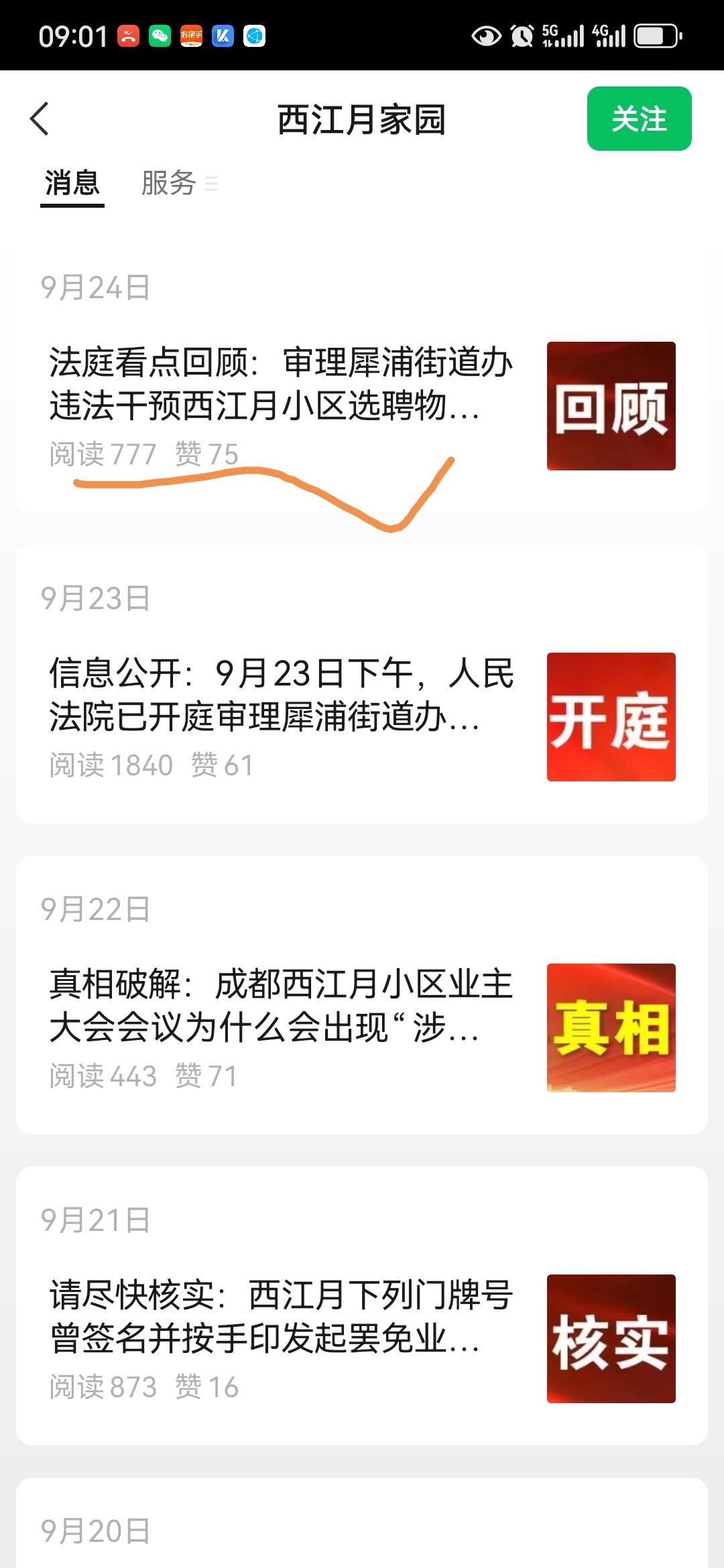Read the 9月23日 article 信息公开
724x1568 pixels.
point(282,695)
